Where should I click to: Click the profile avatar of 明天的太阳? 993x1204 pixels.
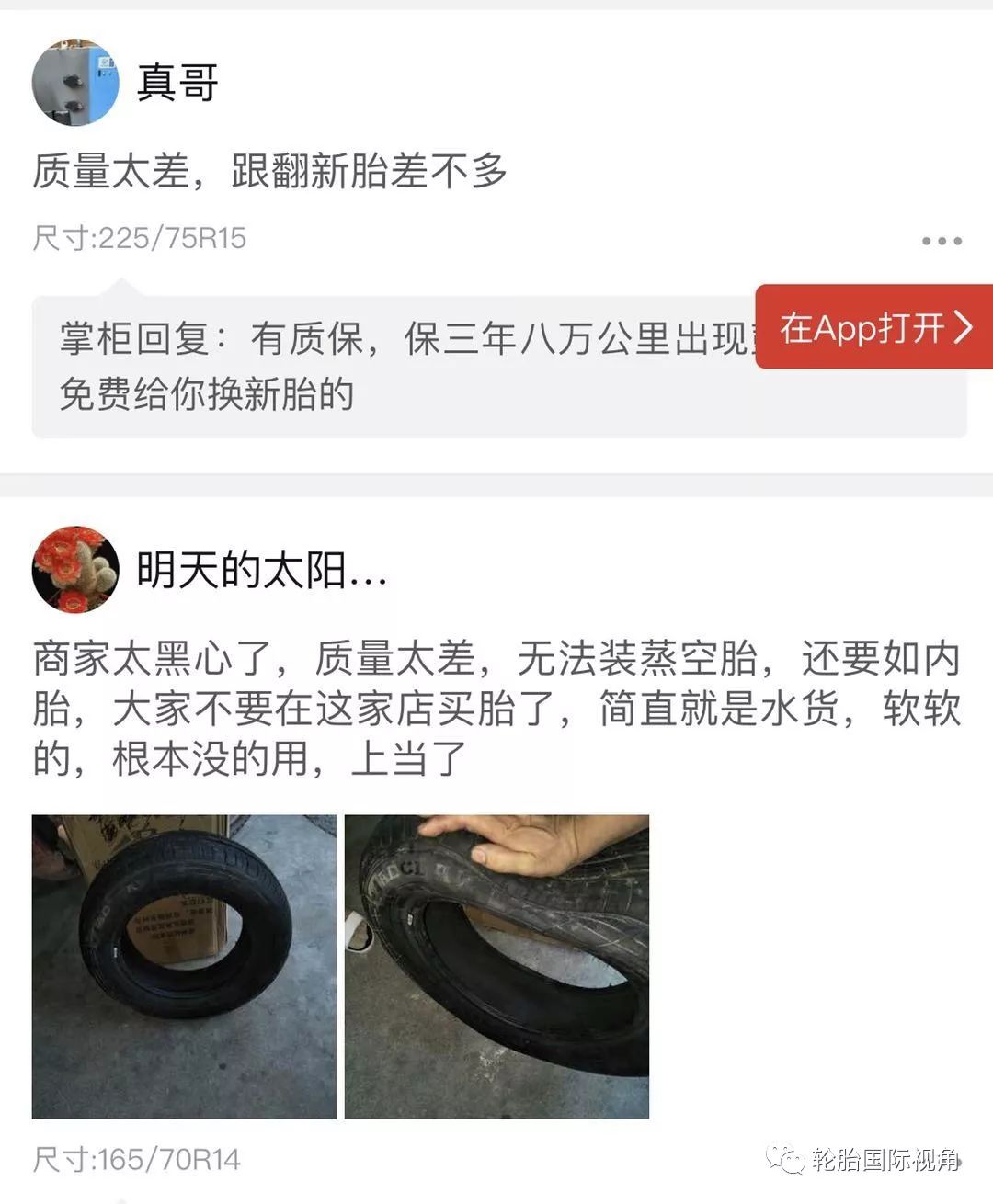click(74, 570)
